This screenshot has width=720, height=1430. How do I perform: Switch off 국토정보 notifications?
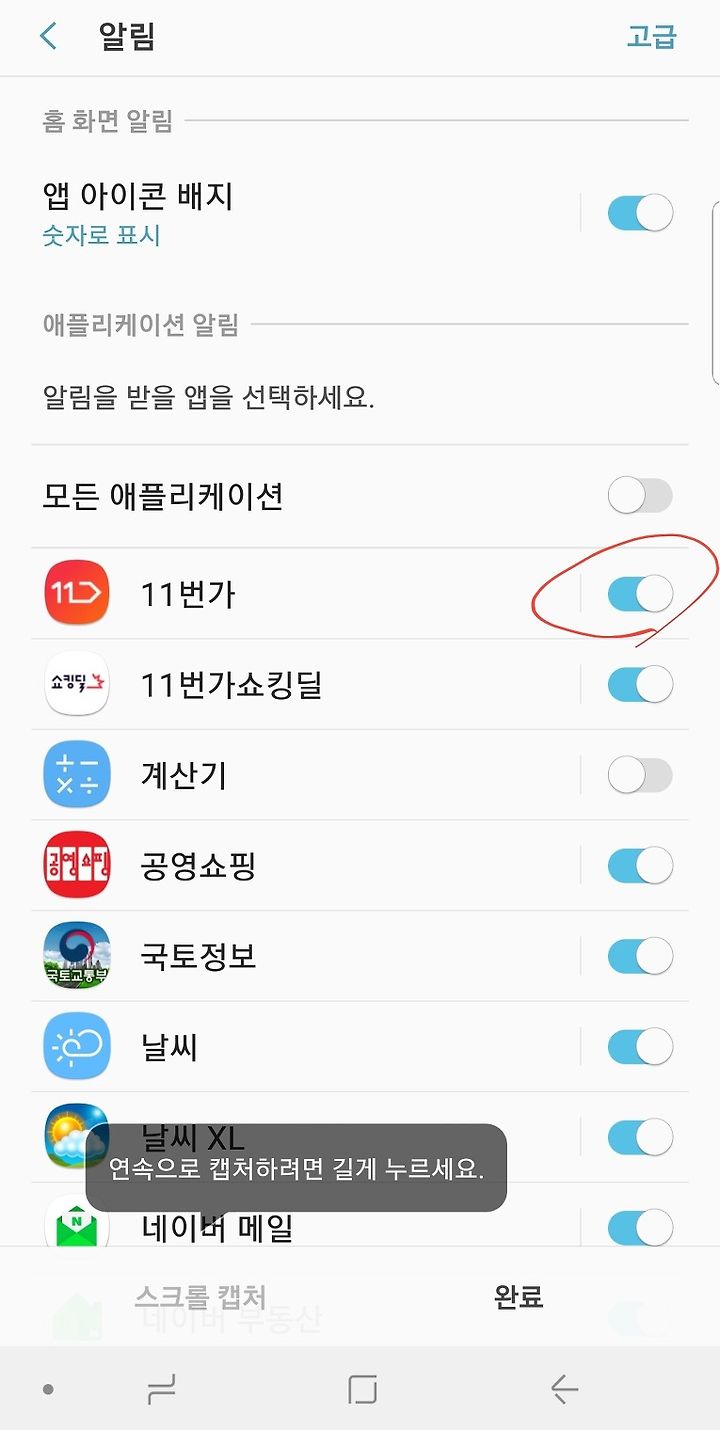(x=640, y=956)
